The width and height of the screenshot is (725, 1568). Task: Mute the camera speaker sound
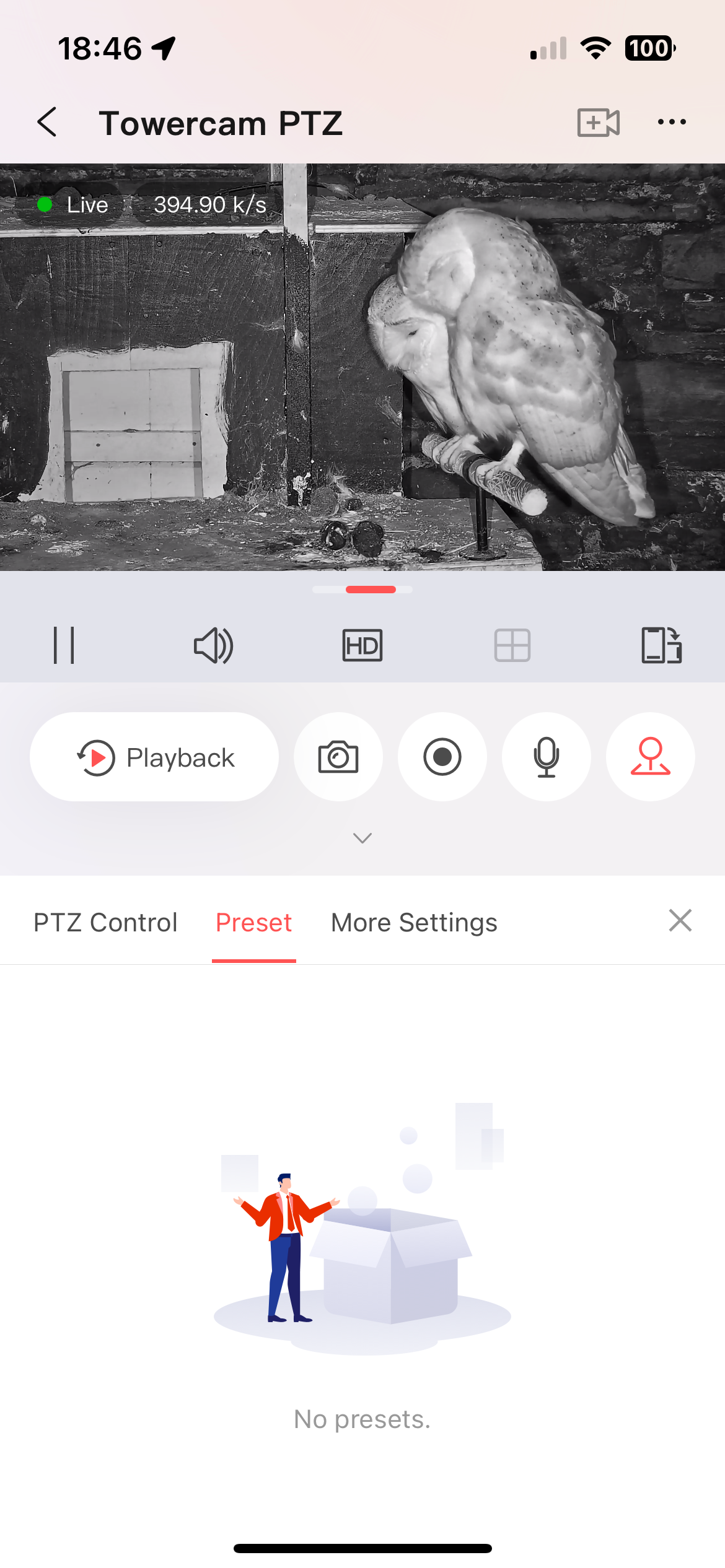point(213,645)
